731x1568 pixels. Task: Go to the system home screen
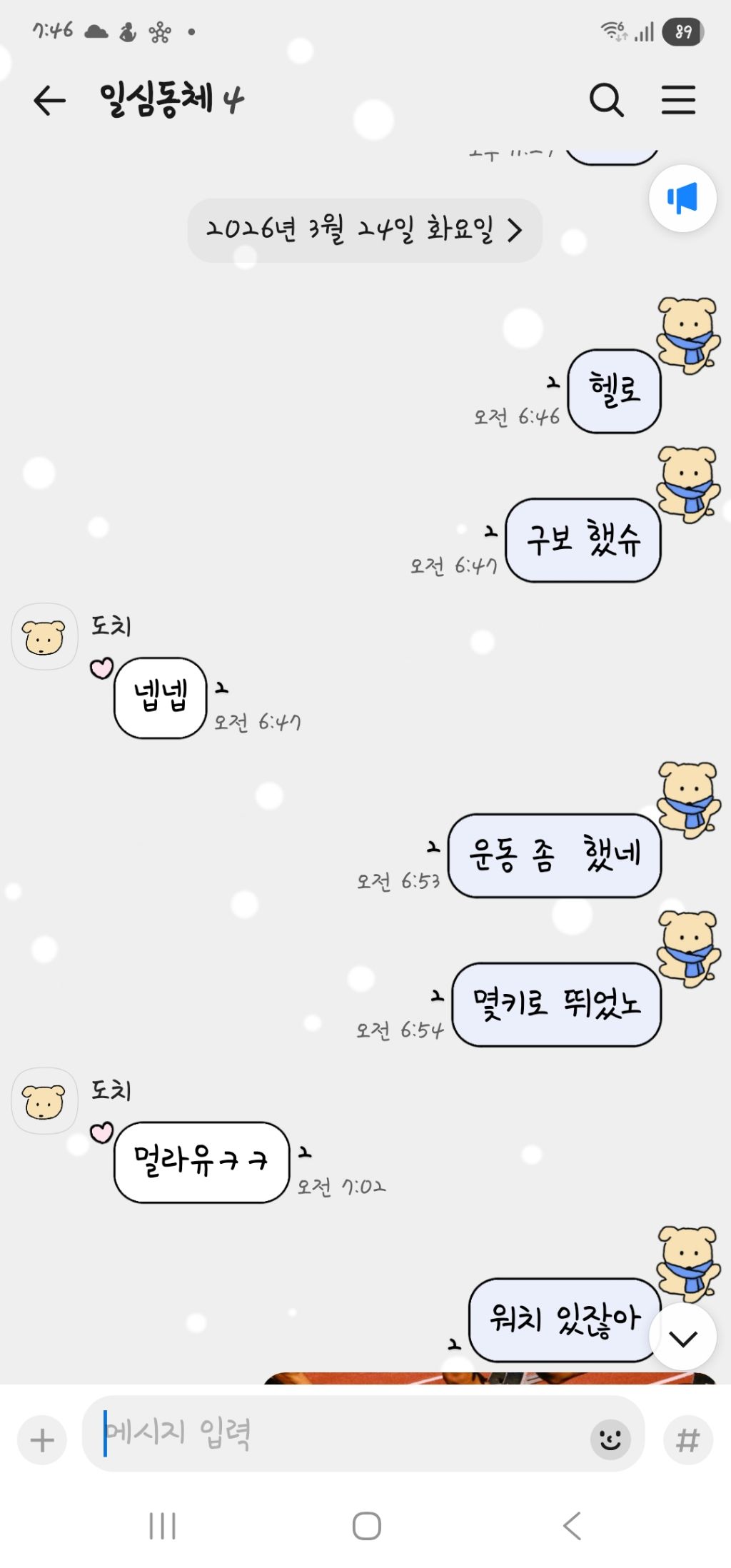pos(366,1526)
